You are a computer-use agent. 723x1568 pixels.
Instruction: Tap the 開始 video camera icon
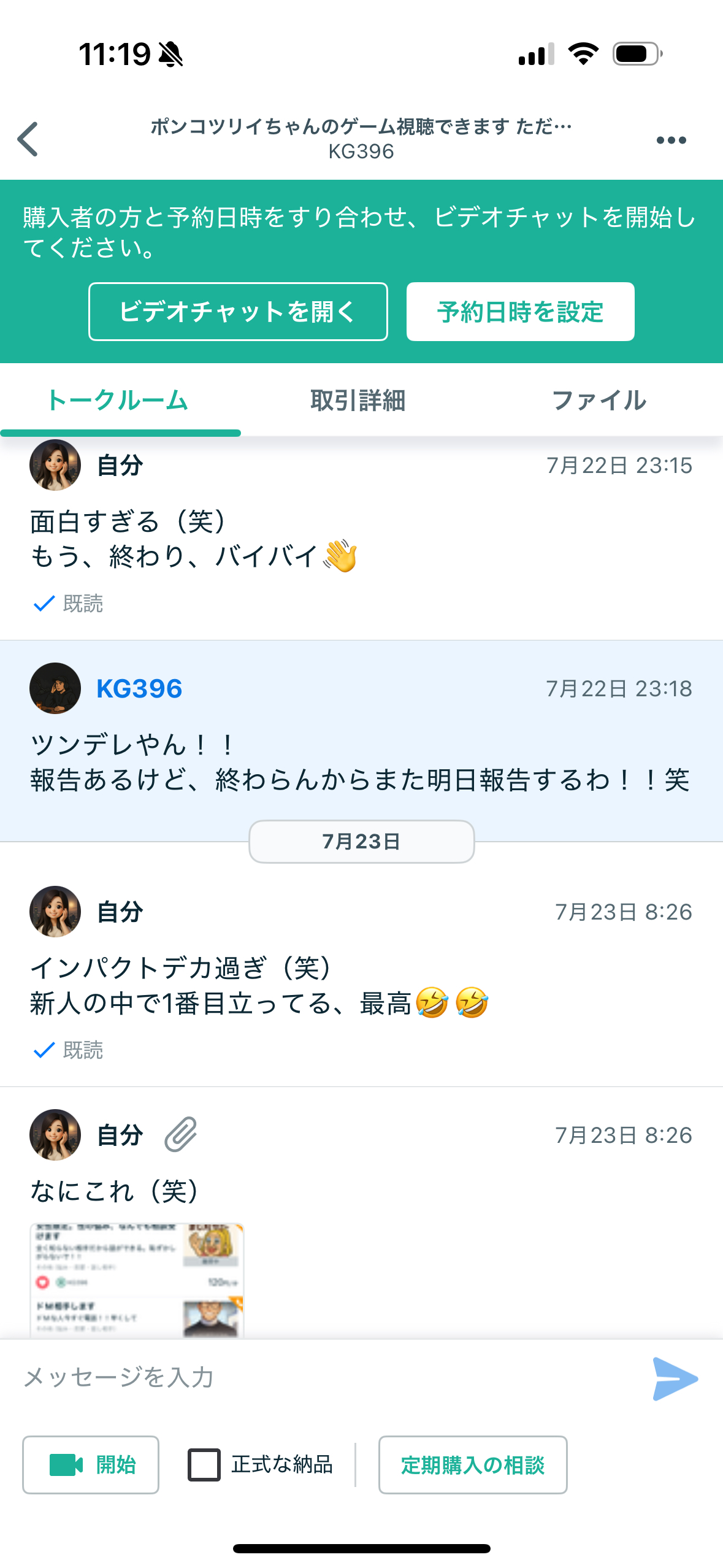66,1465
